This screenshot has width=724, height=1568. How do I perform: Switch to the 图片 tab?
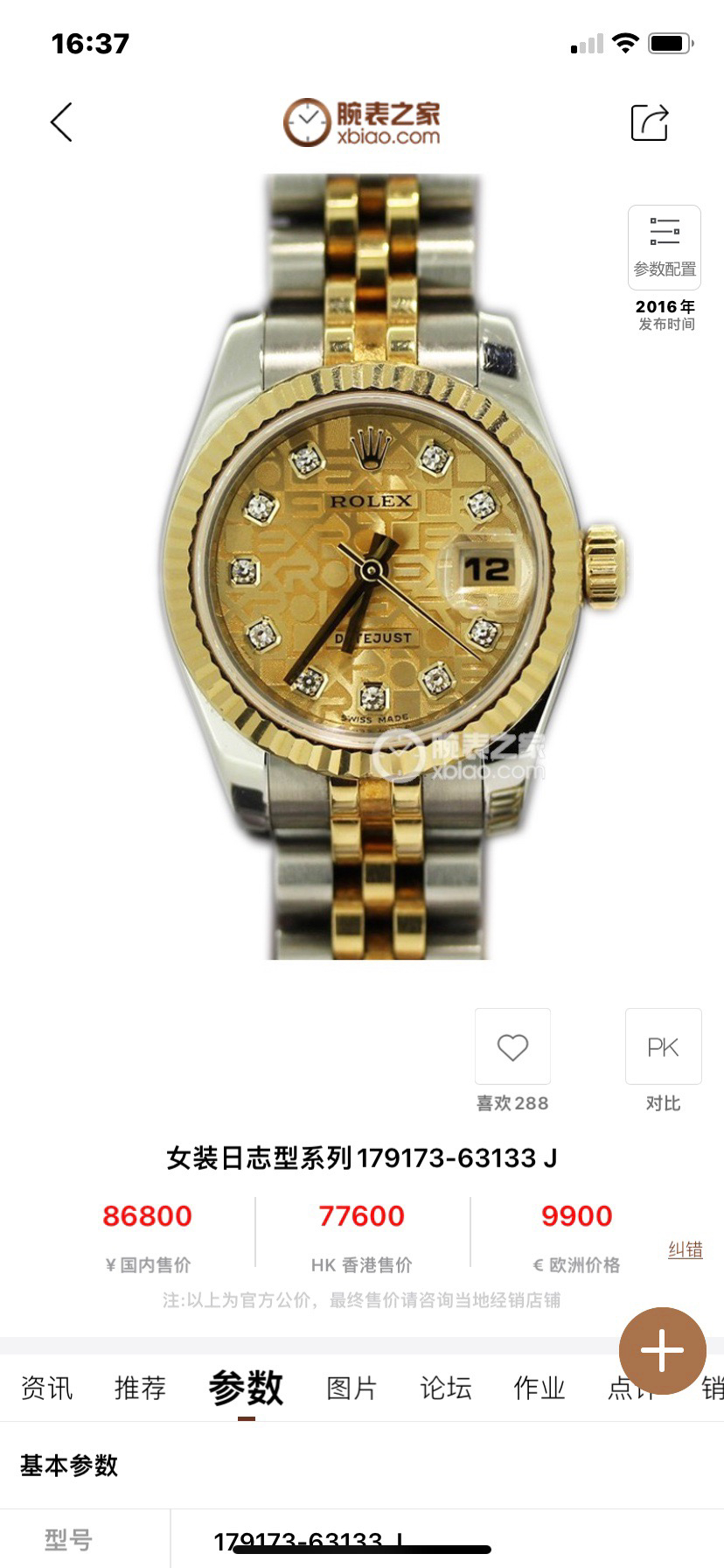pos(352,1389)
